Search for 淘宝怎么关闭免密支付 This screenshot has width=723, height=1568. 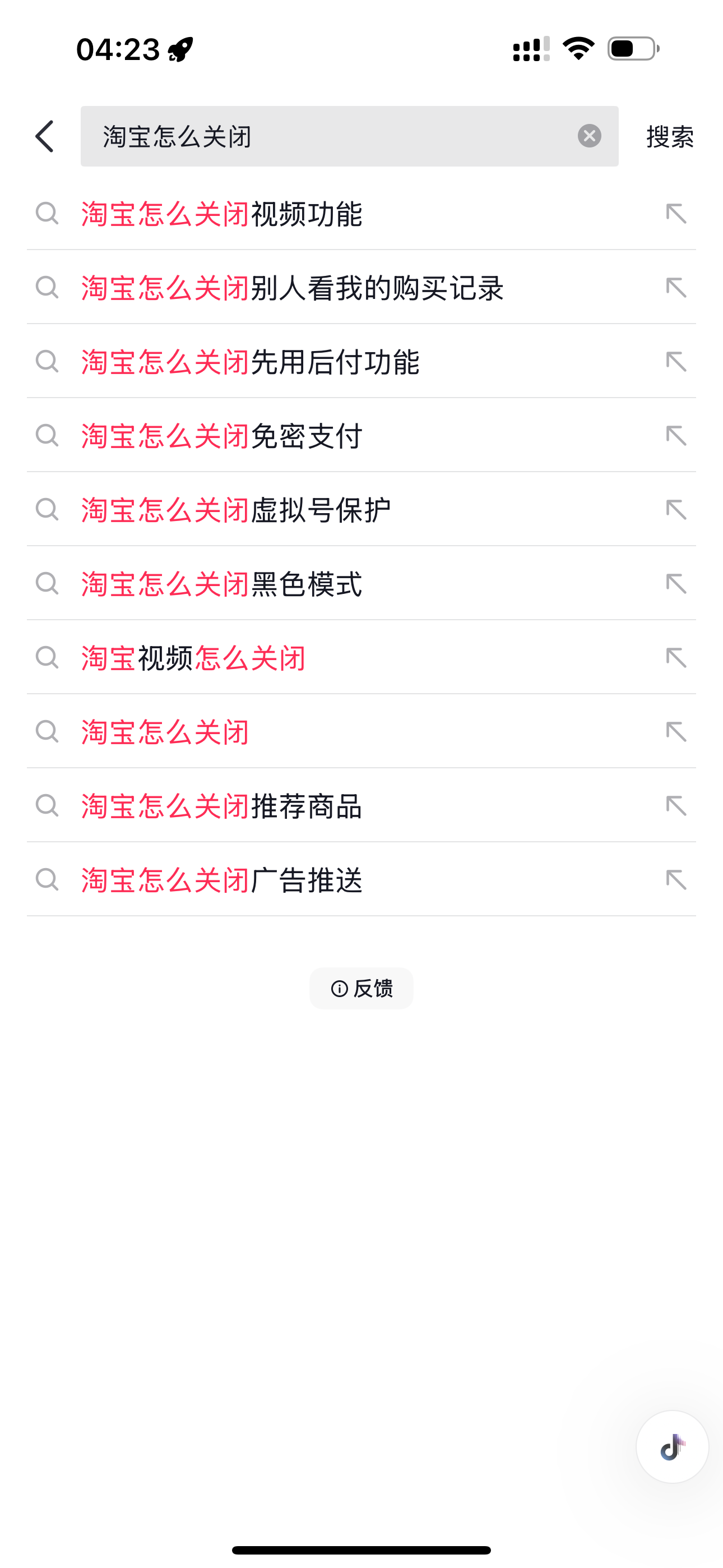[x=361, y=436]
